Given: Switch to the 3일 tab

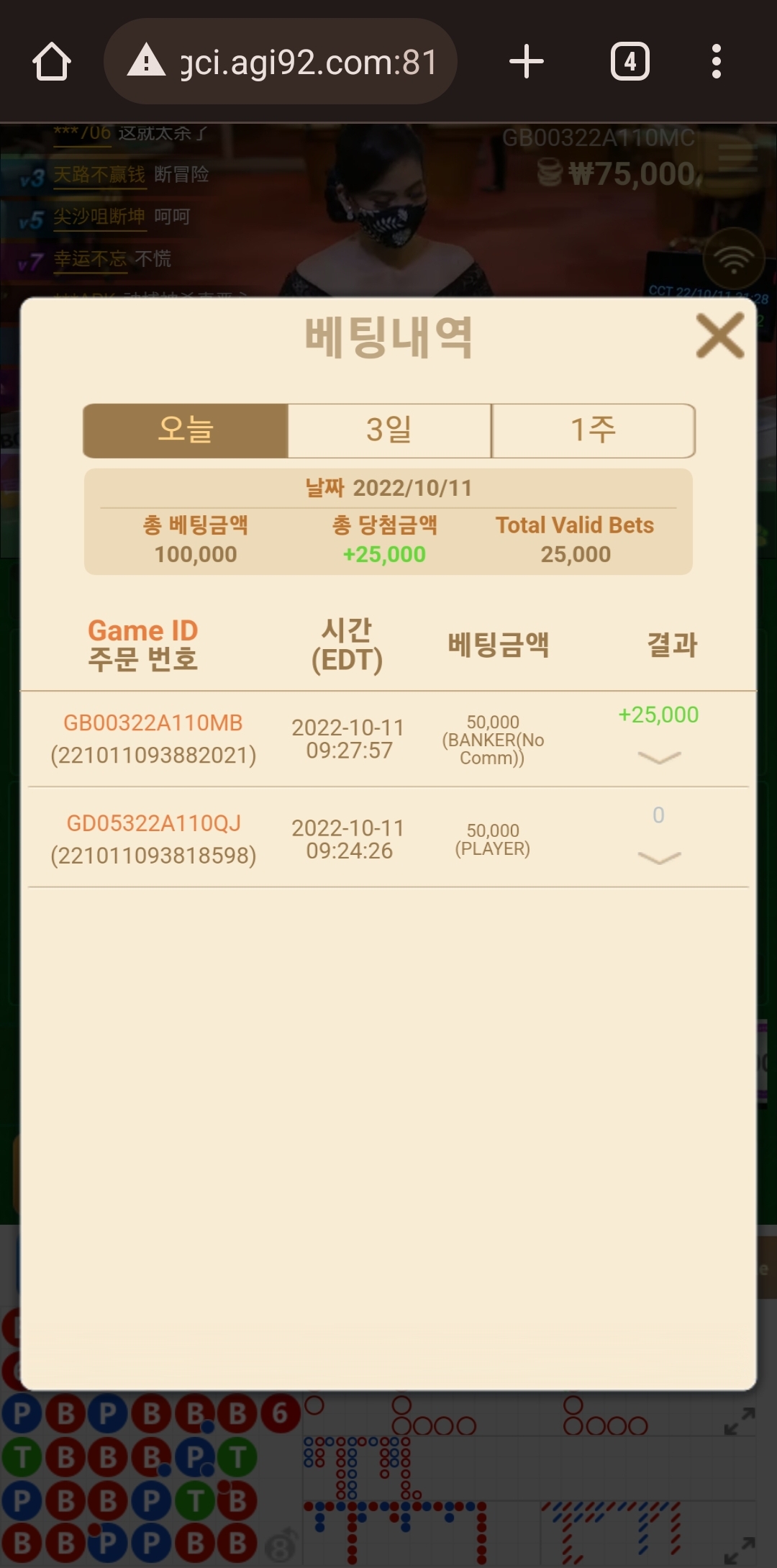Looking at the screenshot, I should [x=389, y=430].
